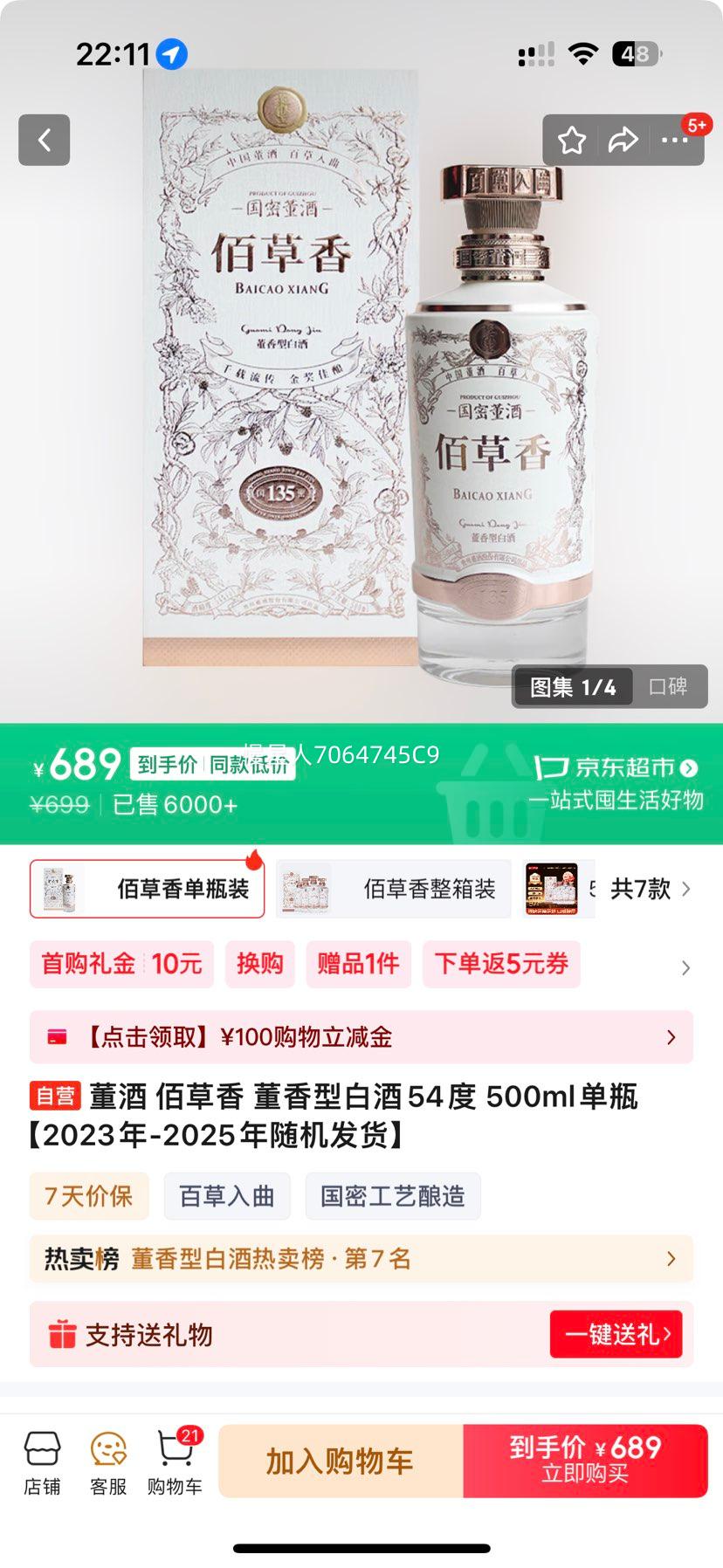
Task: Open the 店铺 store icon
Action: click(44, 1460)
